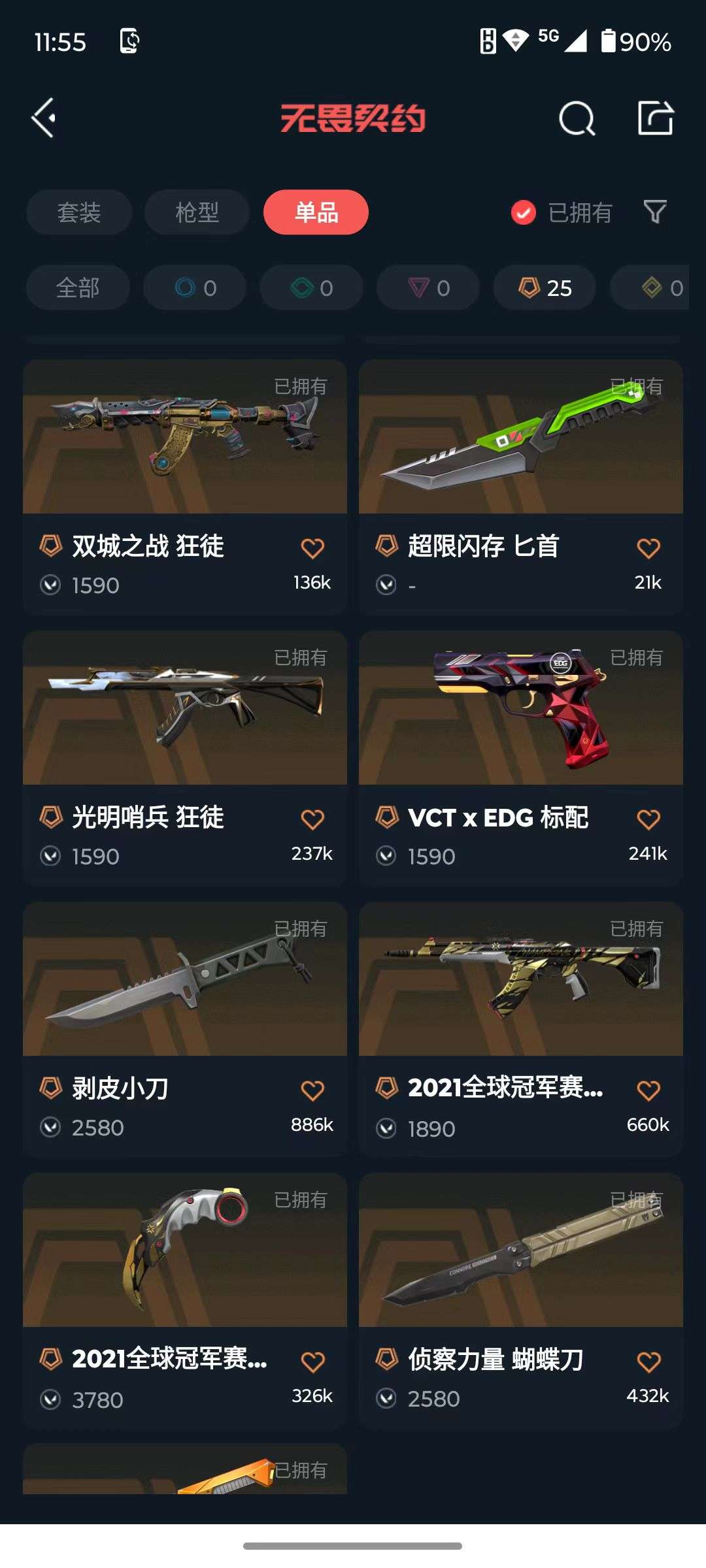Select the 全部 filter option
This screenshot has height=1568, width=706.
tap(77, 287)
